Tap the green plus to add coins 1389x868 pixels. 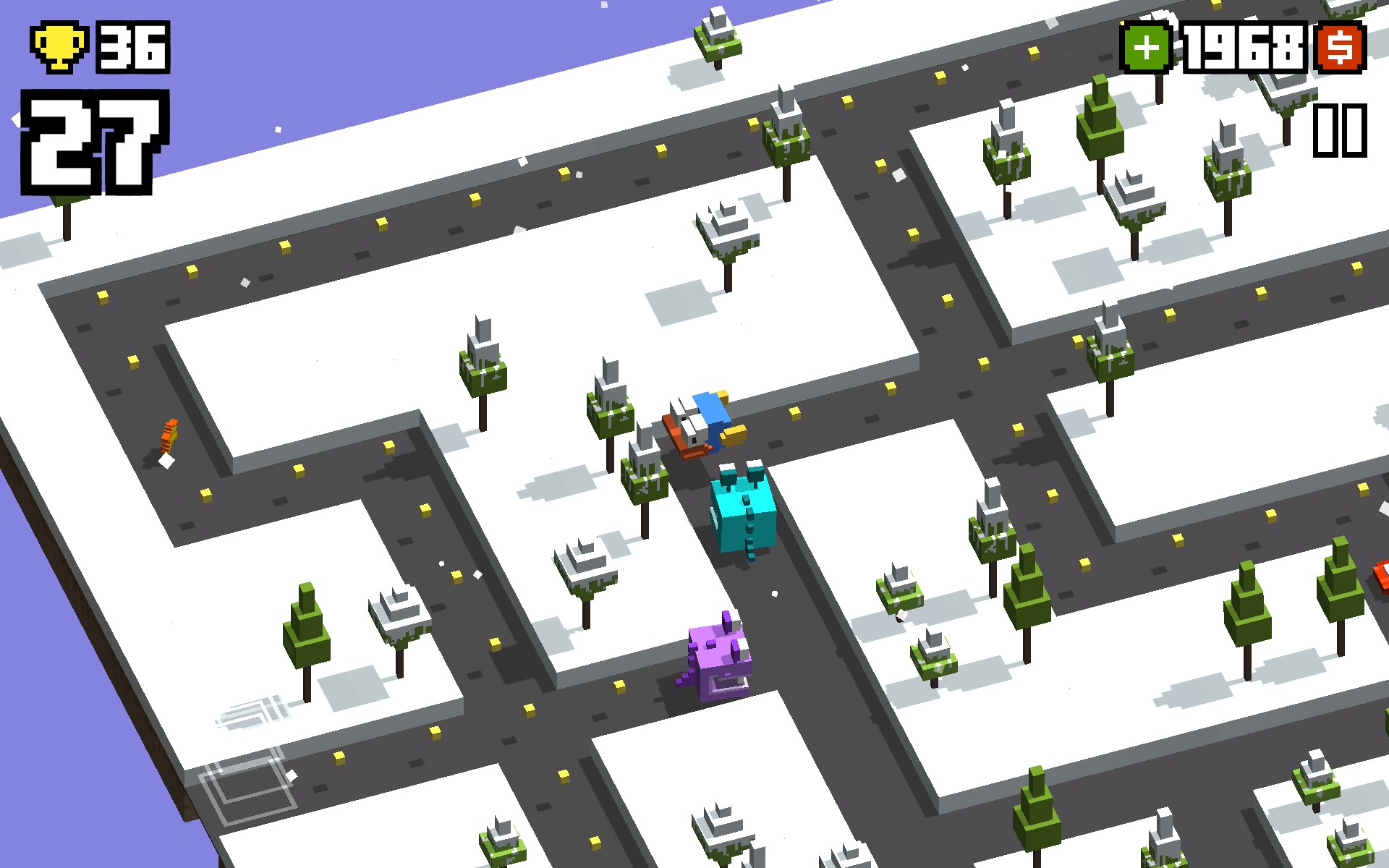pos(1146,48)
